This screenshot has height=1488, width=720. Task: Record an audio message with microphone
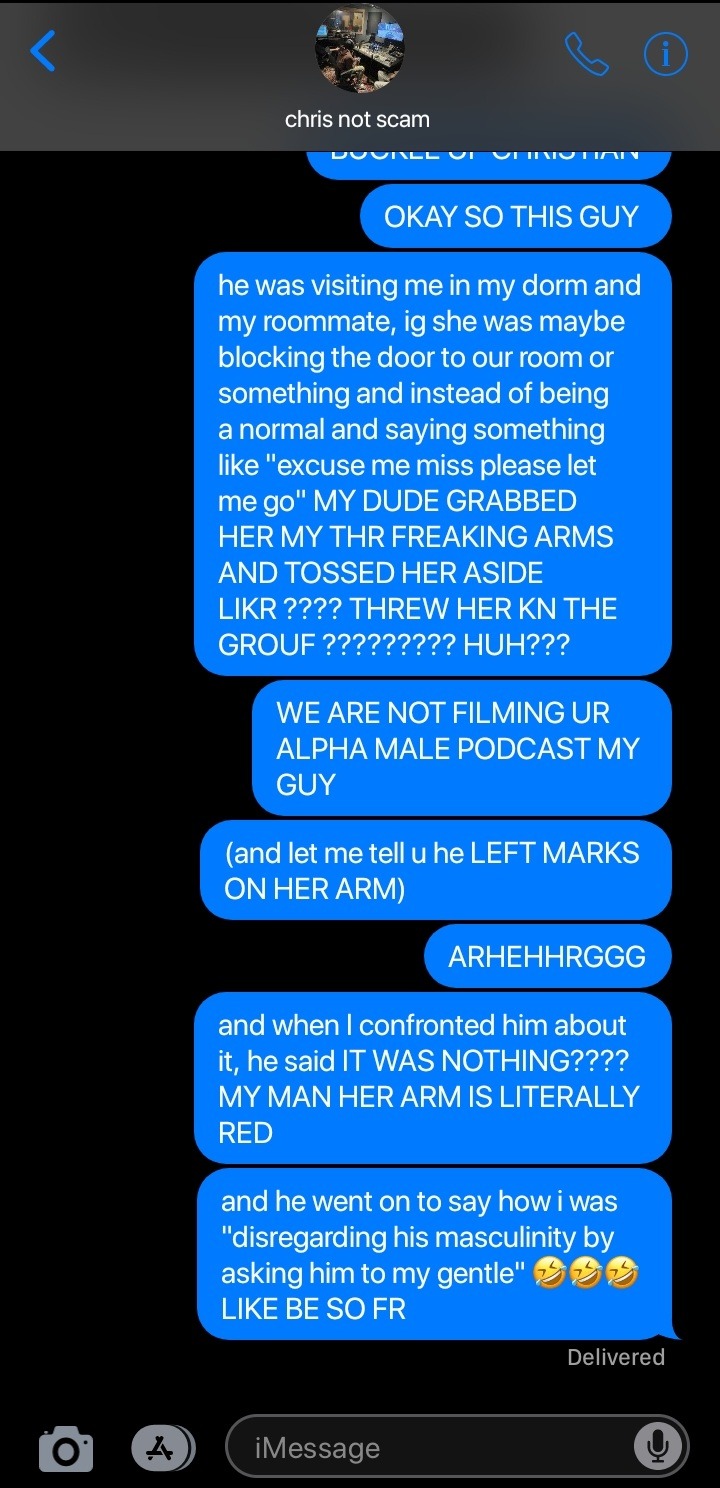[657, 1446]
